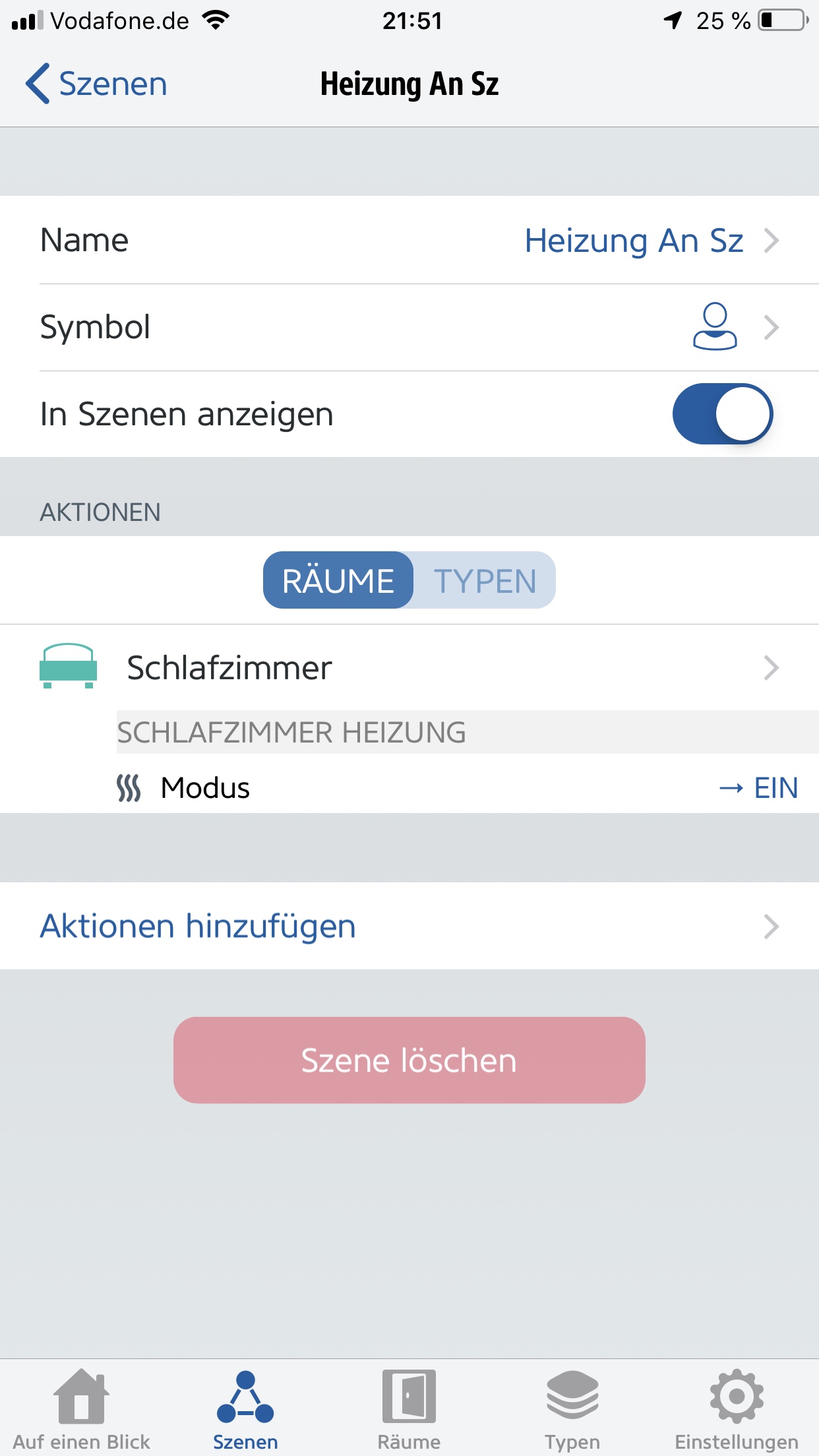819x1456 pixels.
Task: Switch to the TYPEN segment
Action: 485,580
